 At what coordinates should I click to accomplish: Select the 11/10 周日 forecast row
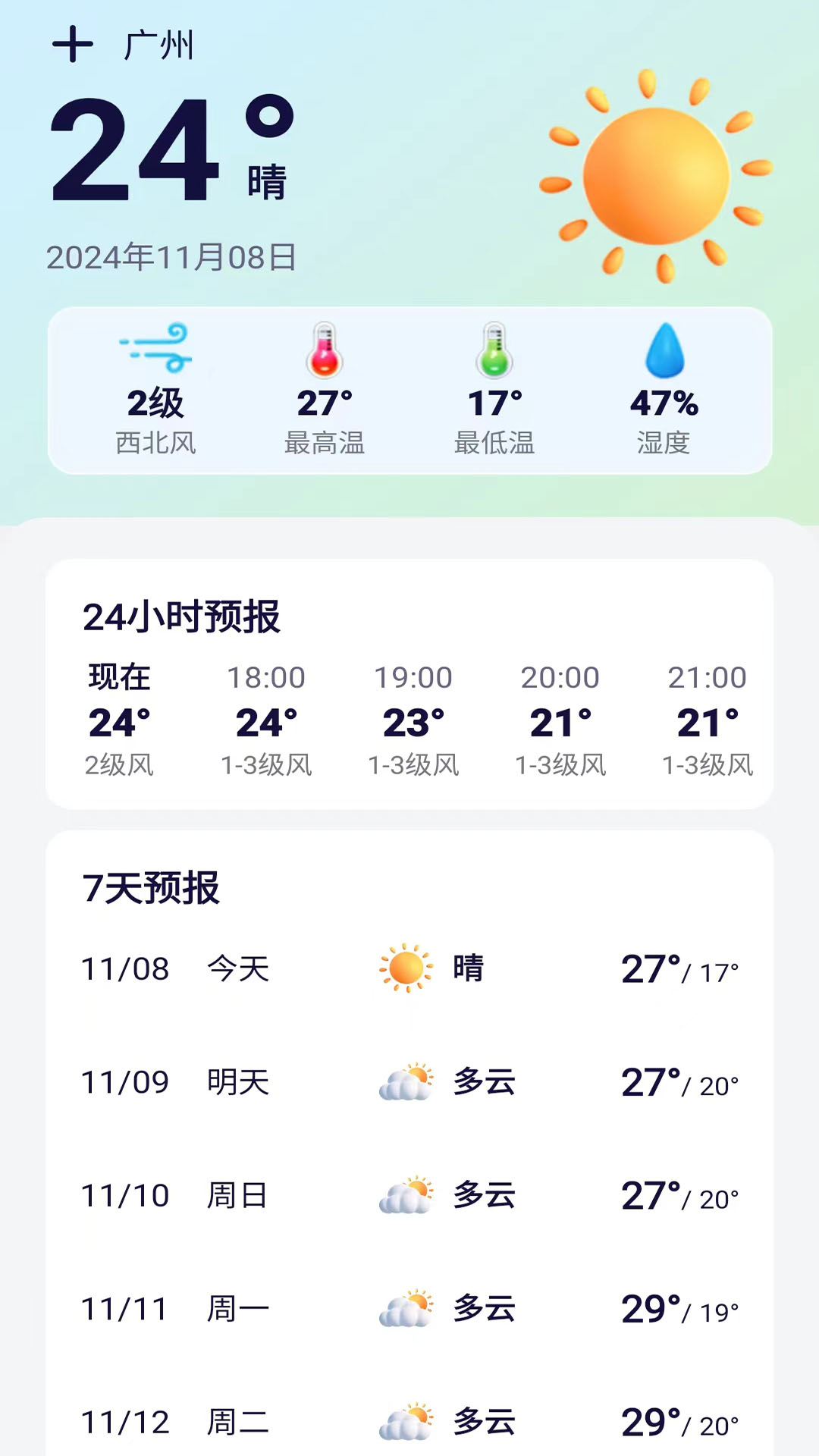pyautogui.click(x=409, y=1194)
